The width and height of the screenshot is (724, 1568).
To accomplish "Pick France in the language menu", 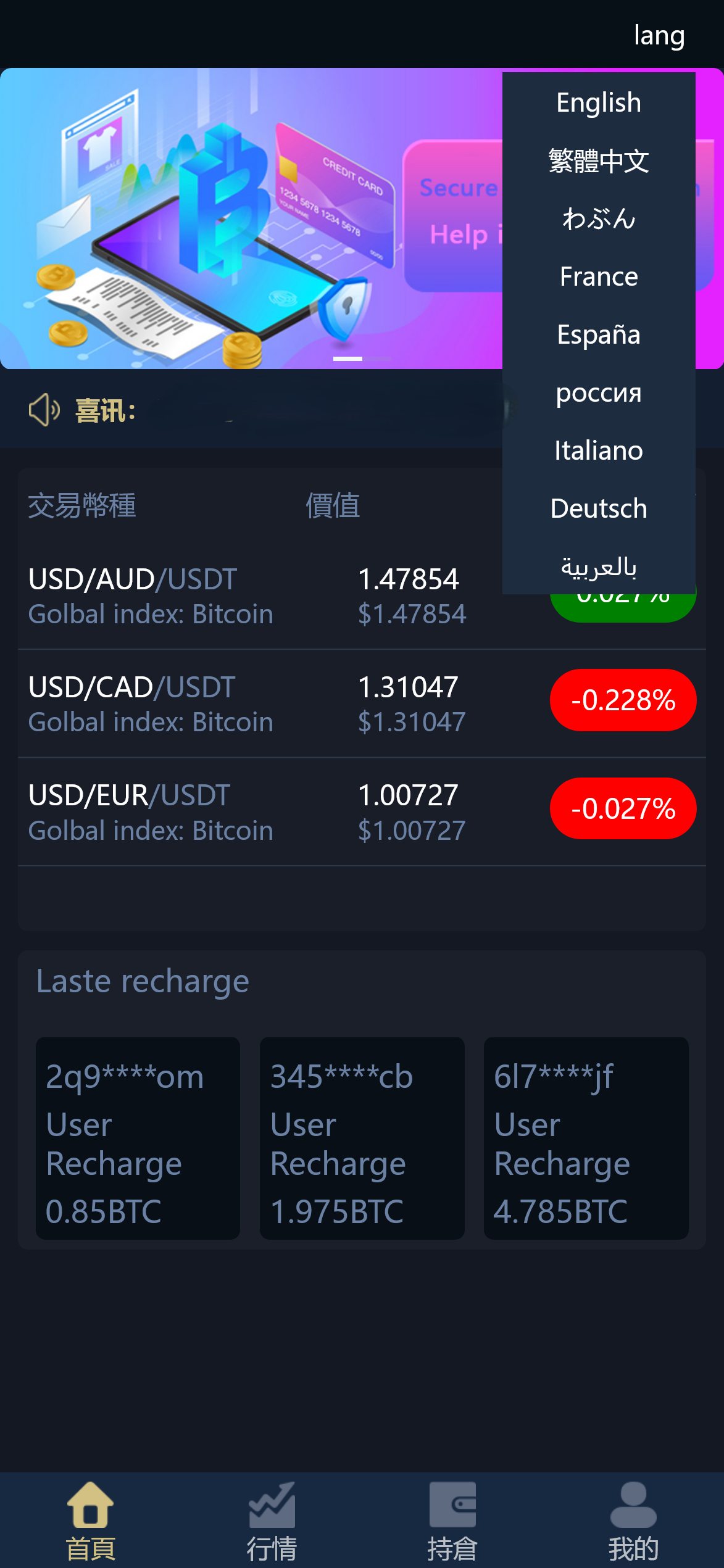I will [598, 276].
